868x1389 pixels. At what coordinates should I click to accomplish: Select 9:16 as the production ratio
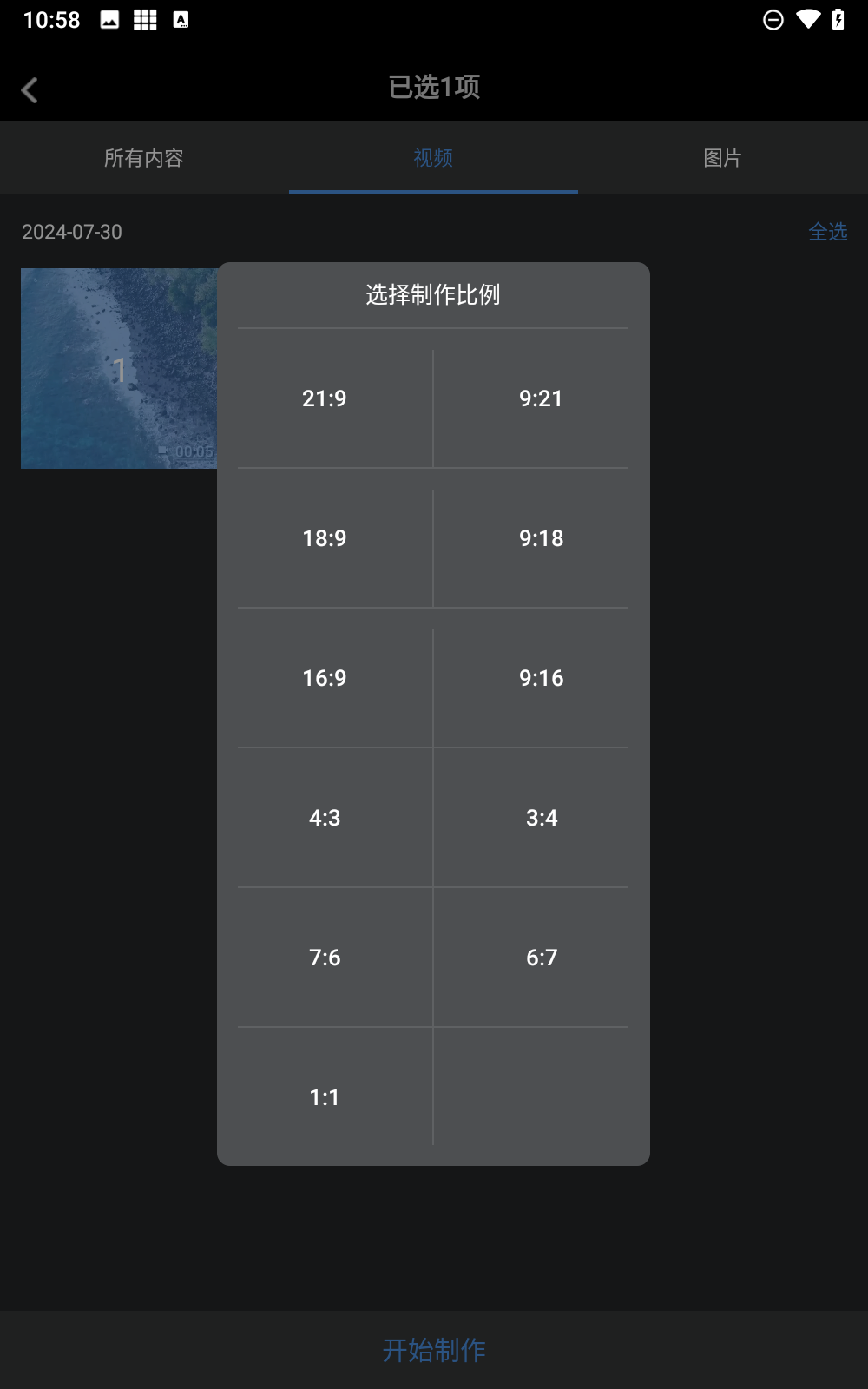(541, 678)
